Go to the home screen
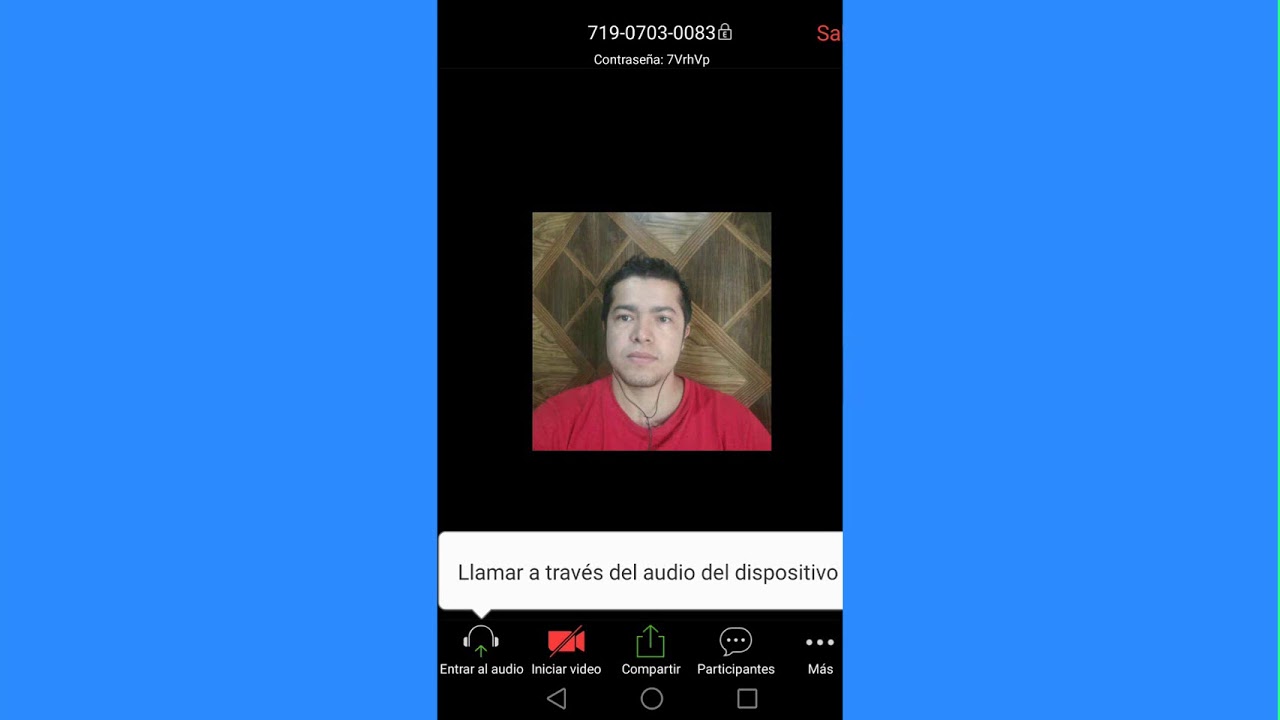 tap(652, 699)
